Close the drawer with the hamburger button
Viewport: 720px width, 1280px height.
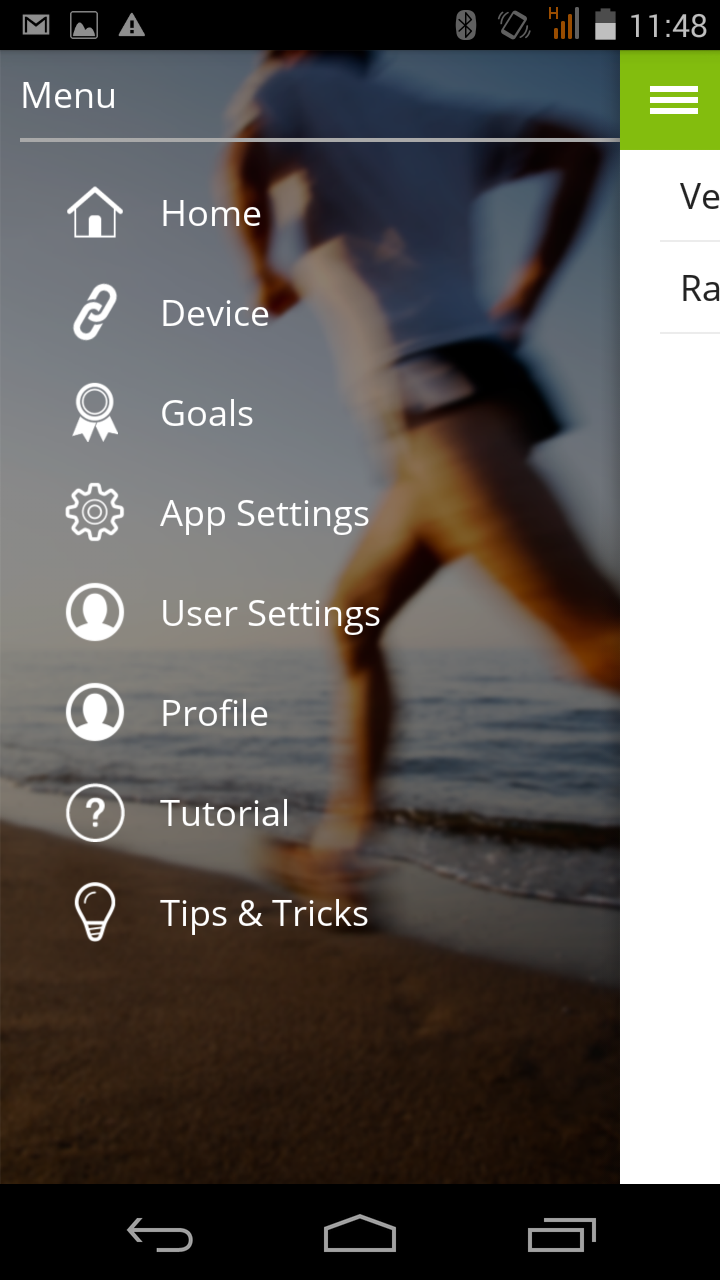[673, 100]
